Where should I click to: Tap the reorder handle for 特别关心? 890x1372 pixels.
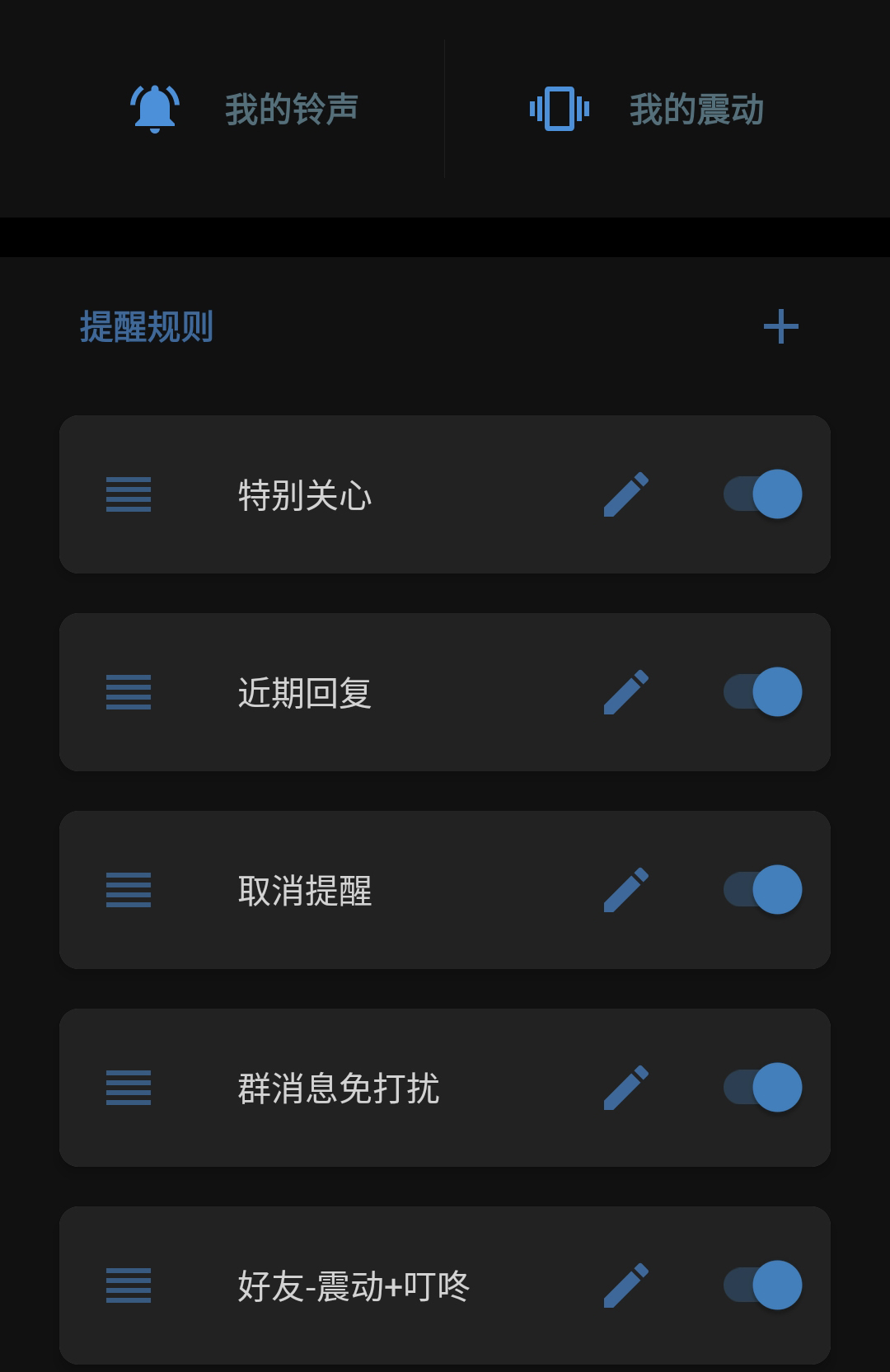pyautogui.click(x=129, y=494)
